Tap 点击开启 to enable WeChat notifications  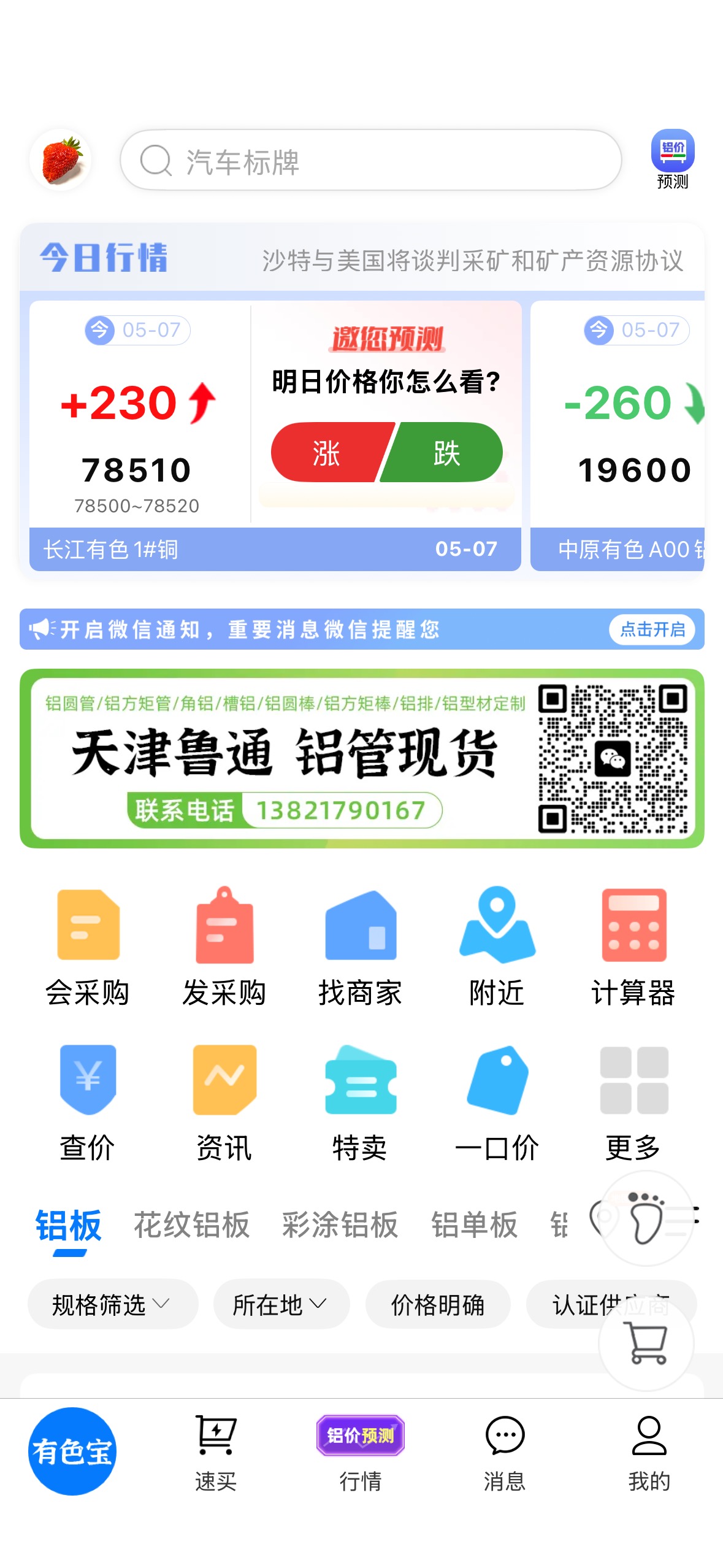click(652, 629)
